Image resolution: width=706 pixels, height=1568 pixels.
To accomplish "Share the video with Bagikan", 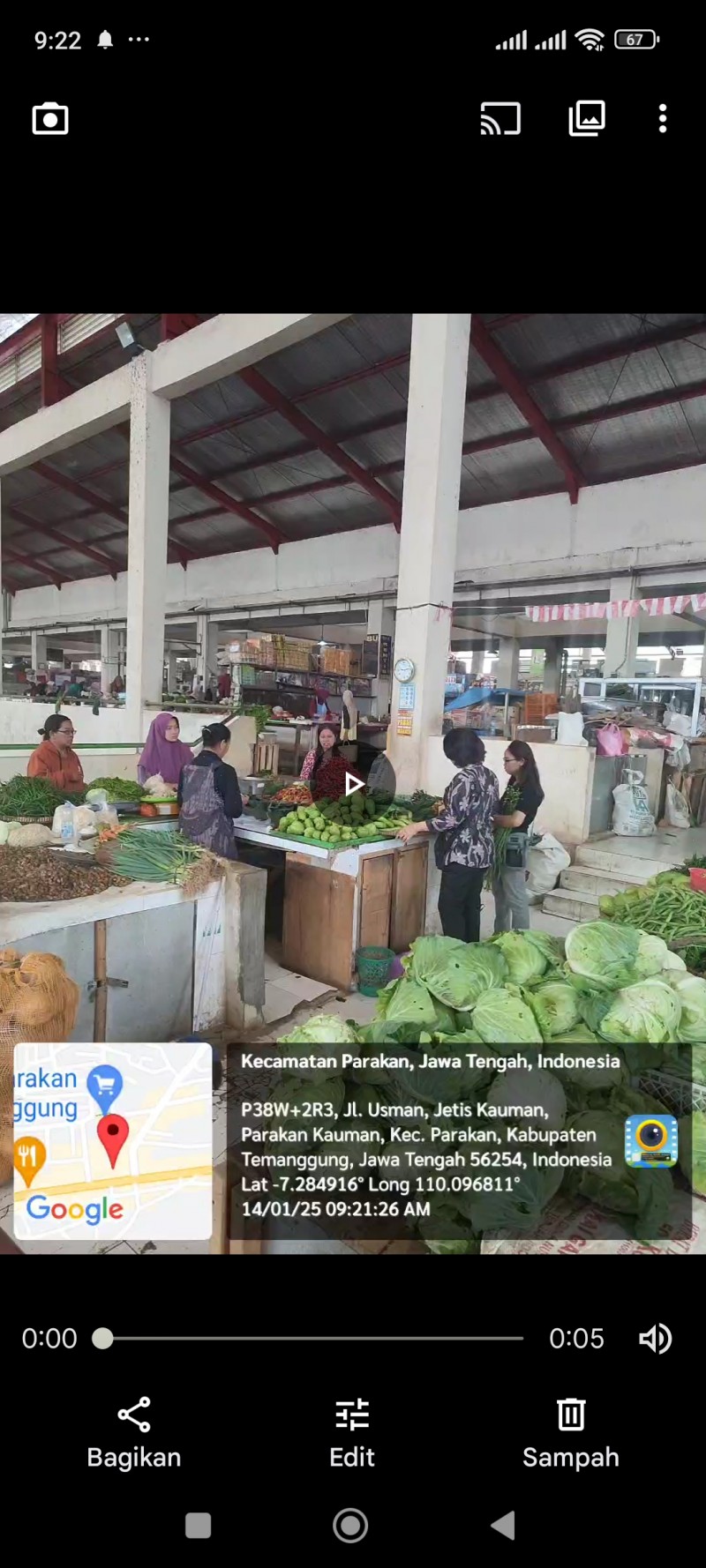I will [x=134, y=1434].
